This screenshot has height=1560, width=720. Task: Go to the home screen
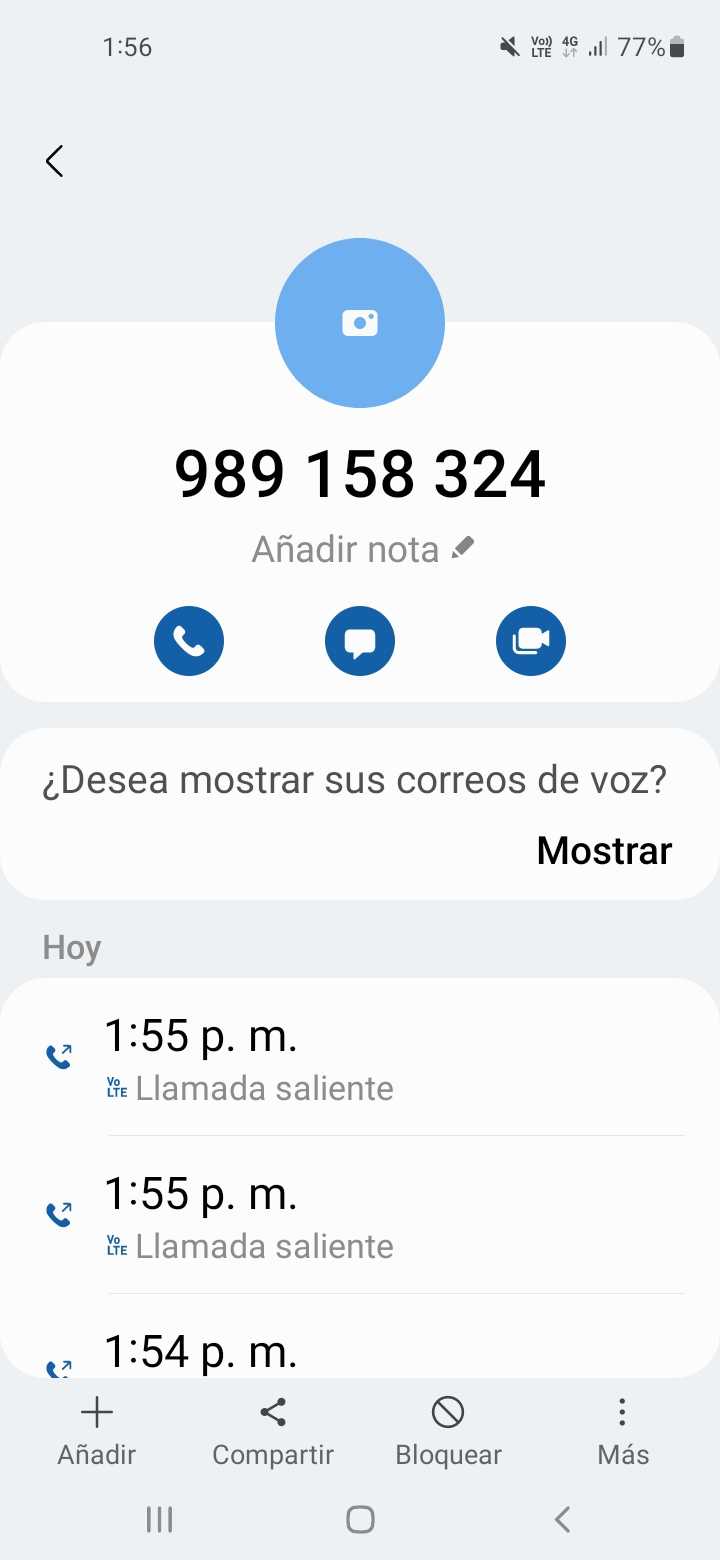click(360, 1520)
